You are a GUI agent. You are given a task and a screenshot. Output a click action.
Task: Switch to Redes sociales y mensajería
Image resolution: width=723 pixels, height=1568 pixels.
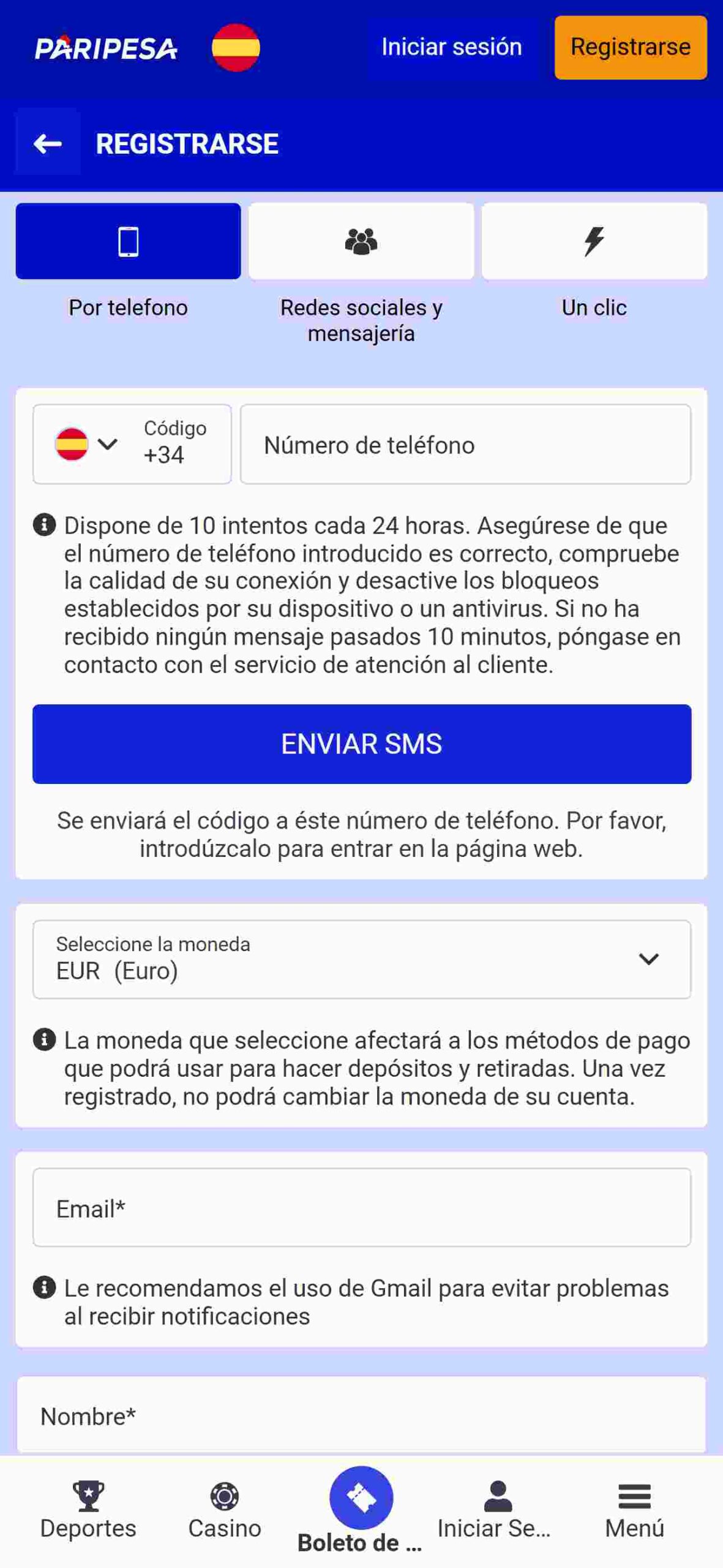pyautogui.click(x=361, y=241)
